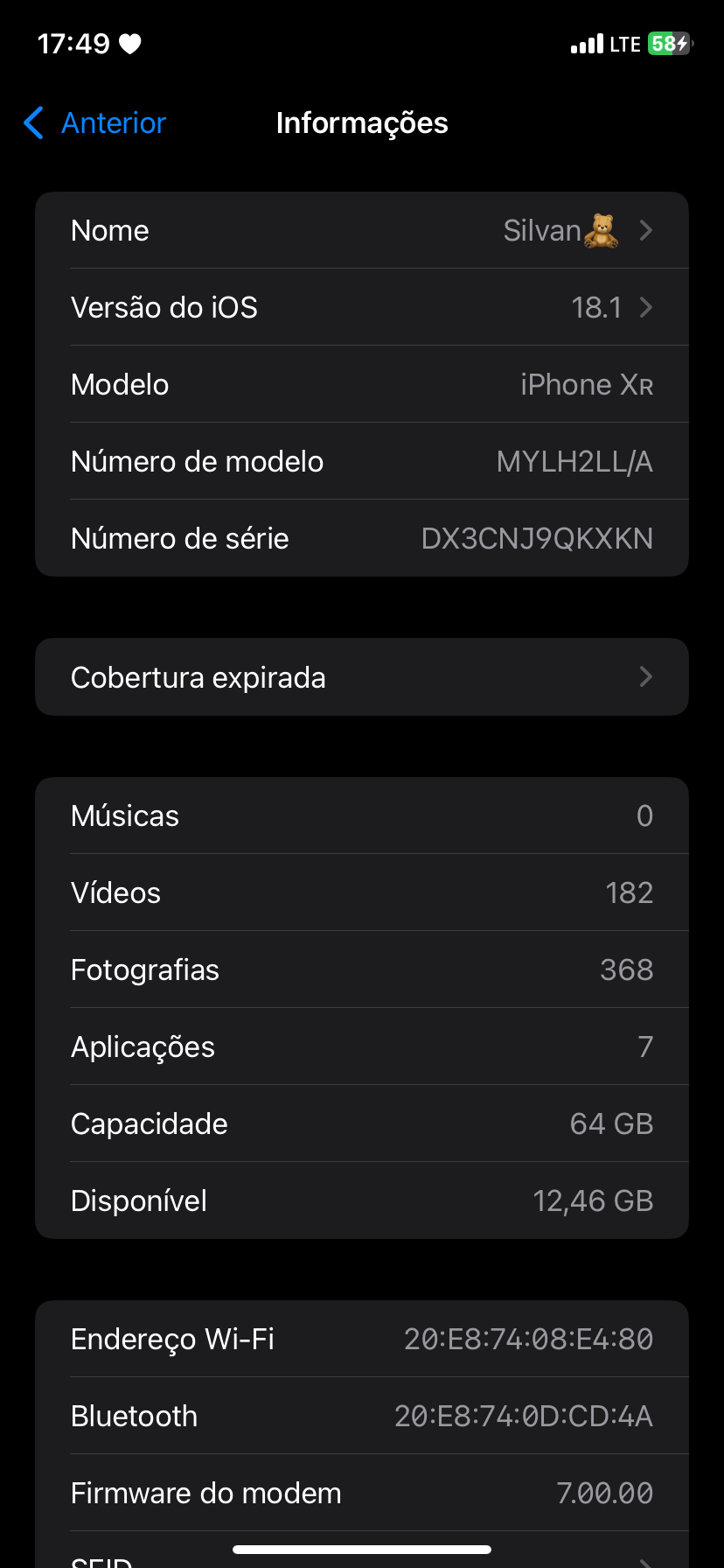Screen dimensions: 724x1568
Task: Select the Número de série row
Action: pos(362,538)
